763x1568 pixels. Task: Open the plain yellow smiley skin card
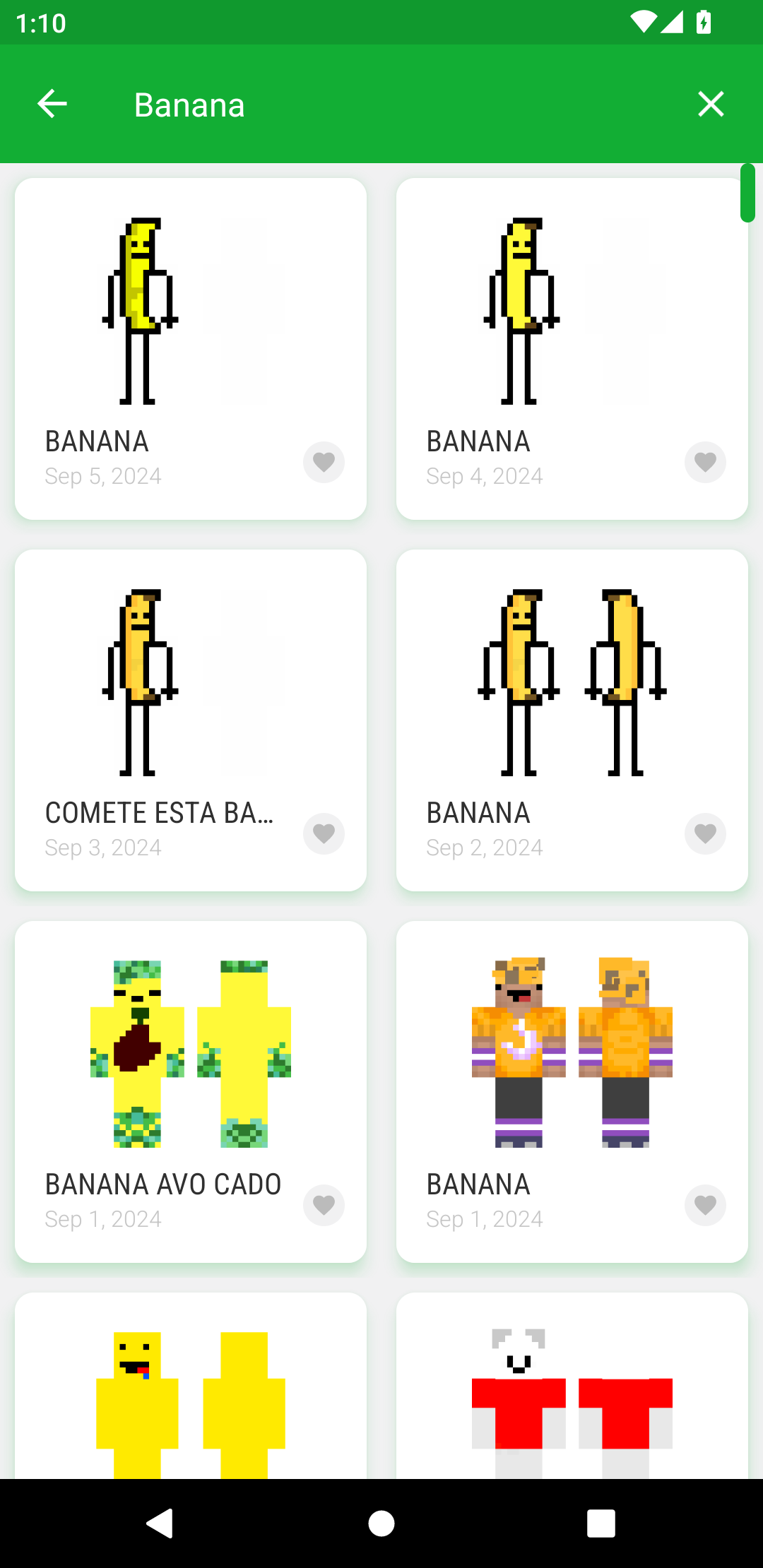click(191, 1386)
